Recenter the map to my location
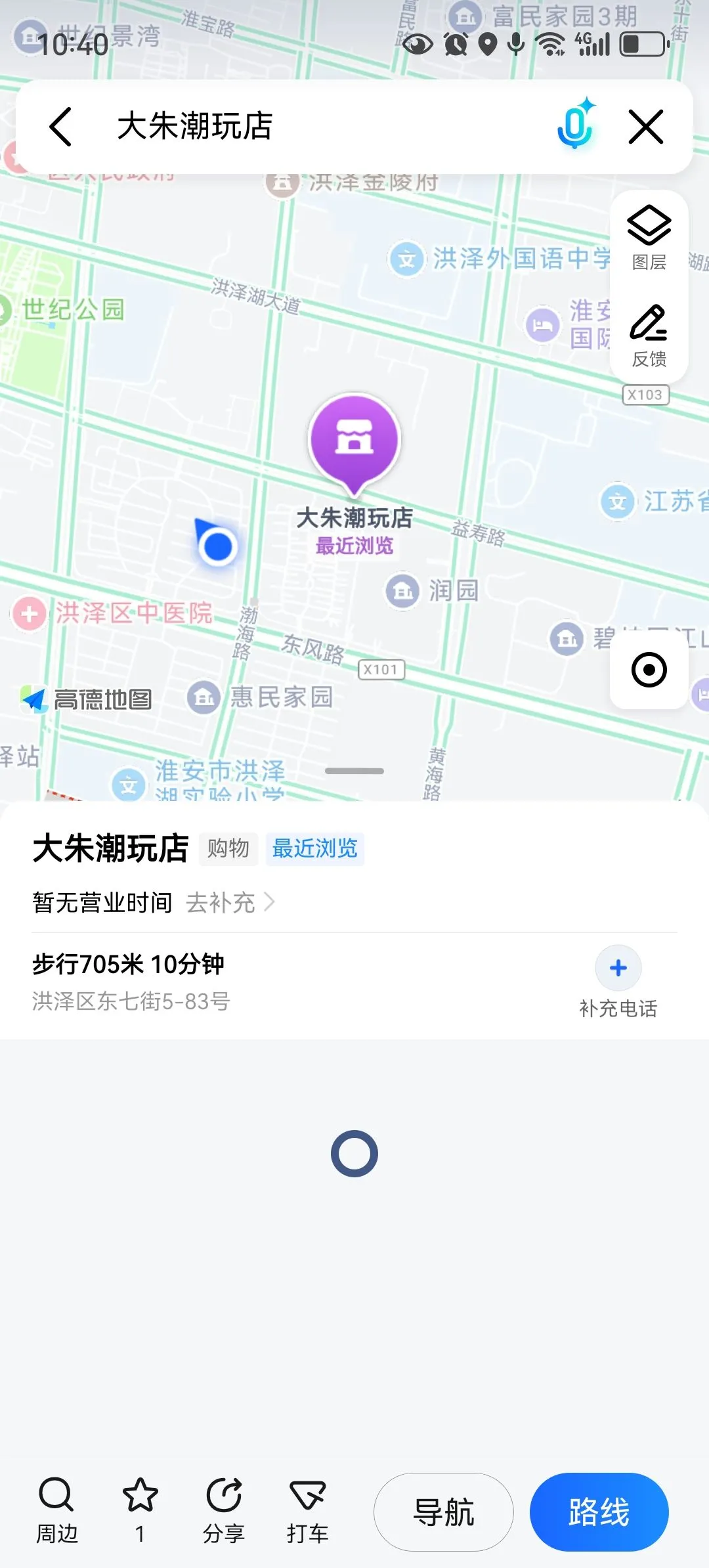The width and height of the screenshot is (709, 1568). click(x=649, y=670)
